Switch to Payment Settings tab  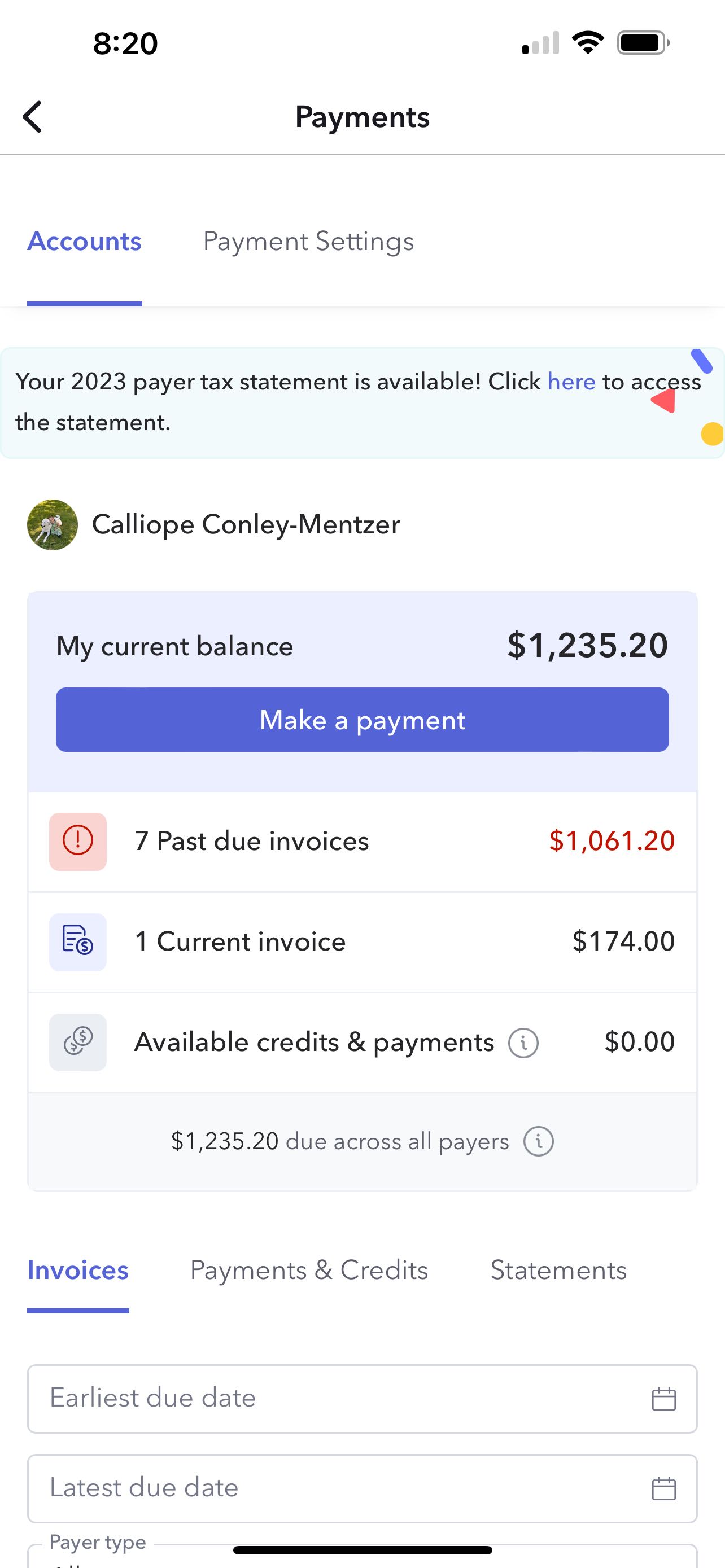point(308,242)
